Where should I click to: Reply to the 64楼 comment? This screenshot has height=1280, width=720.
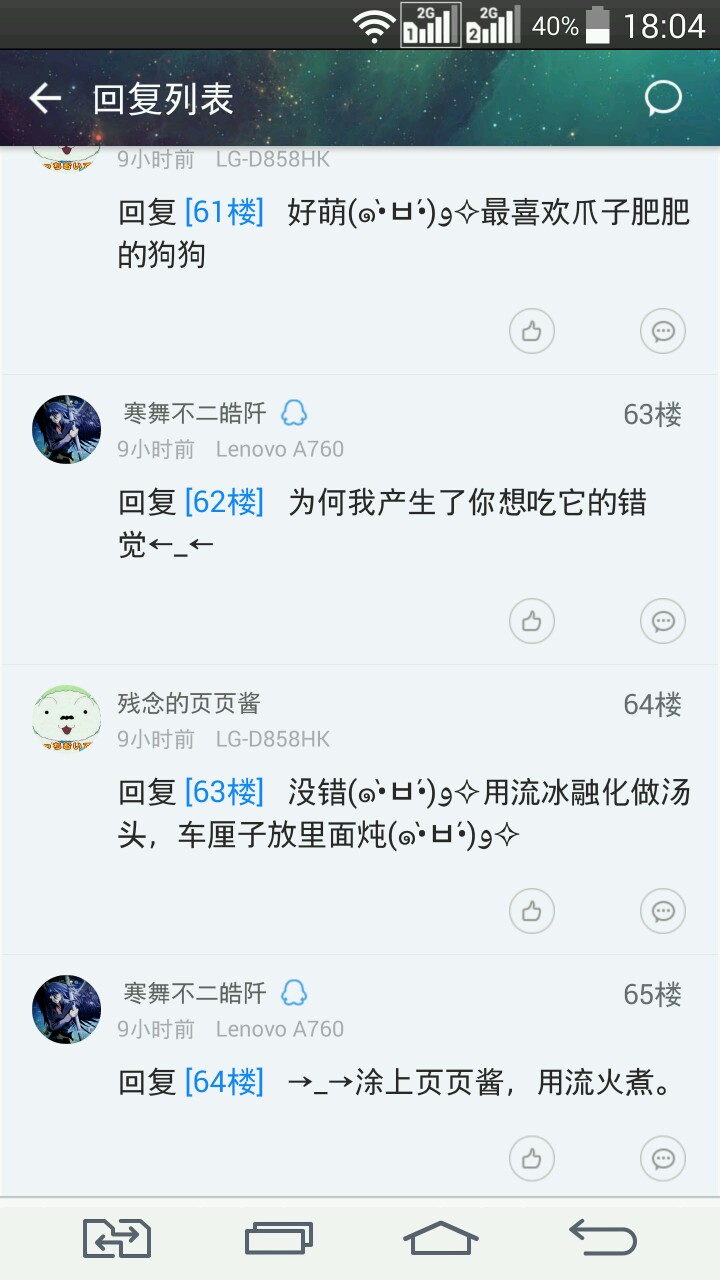[x=662, y=911]
